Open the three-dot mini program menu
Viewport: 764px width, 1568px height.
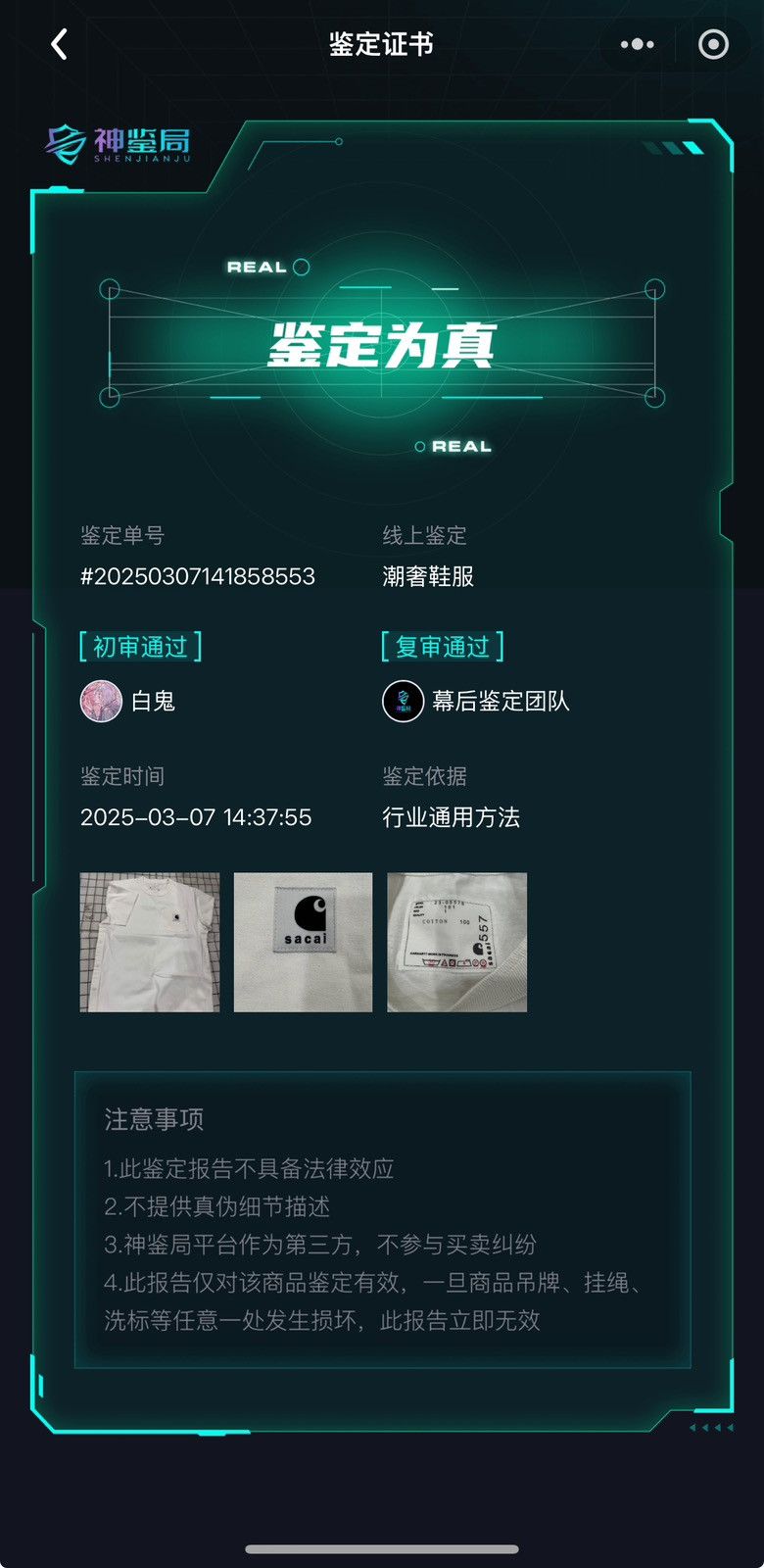[x=638, y=44]
